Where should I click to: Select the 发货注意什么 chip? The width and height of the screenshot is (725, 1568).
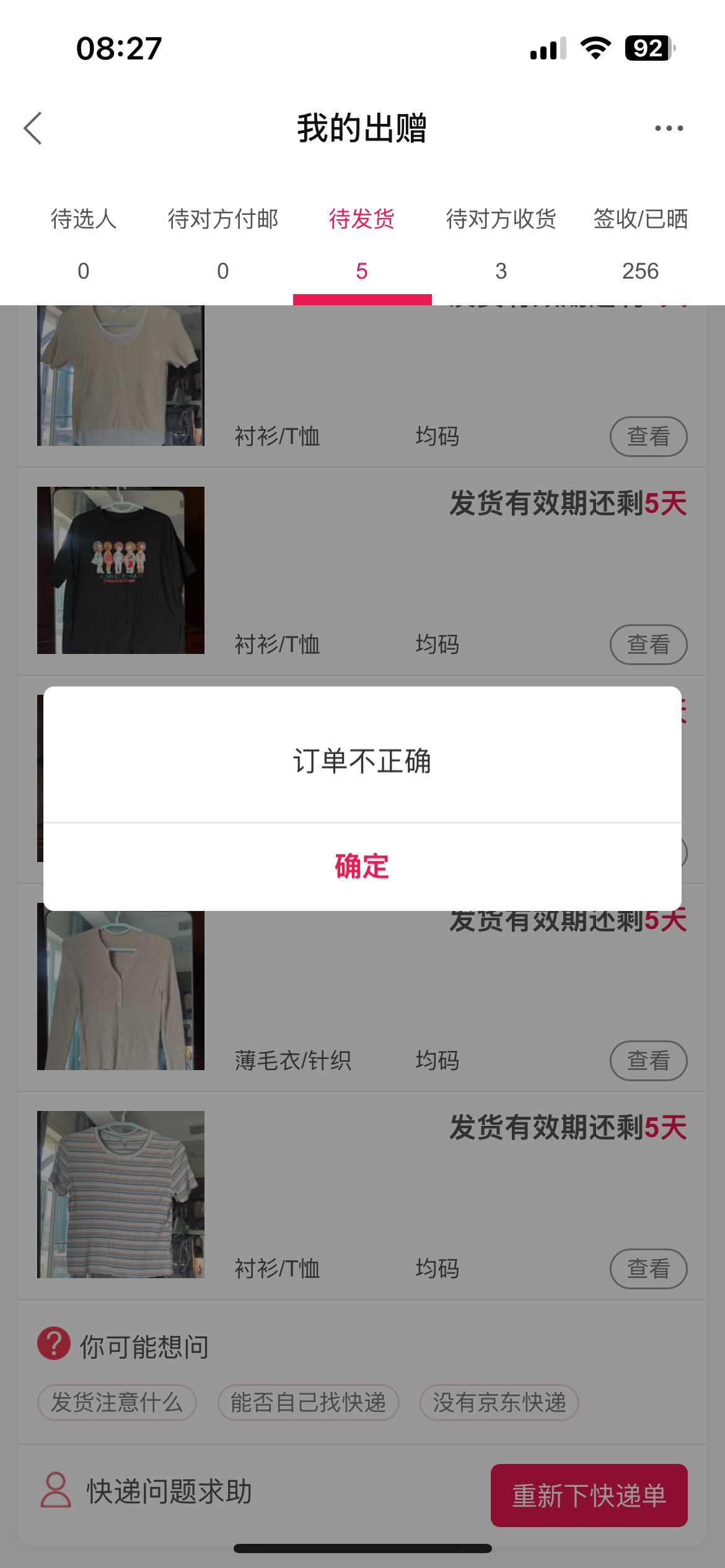pos(117,1403)
